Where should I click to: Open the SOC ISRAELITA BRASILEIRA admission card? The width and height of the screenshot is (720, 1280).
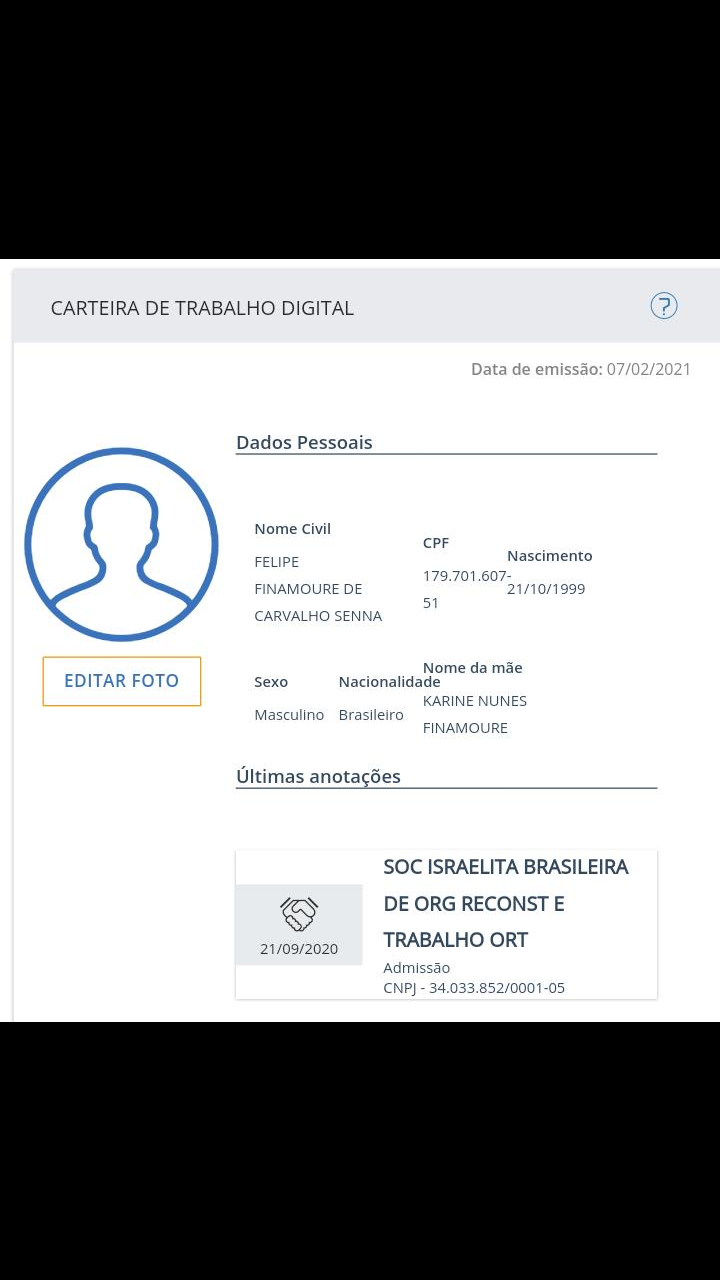446,924
